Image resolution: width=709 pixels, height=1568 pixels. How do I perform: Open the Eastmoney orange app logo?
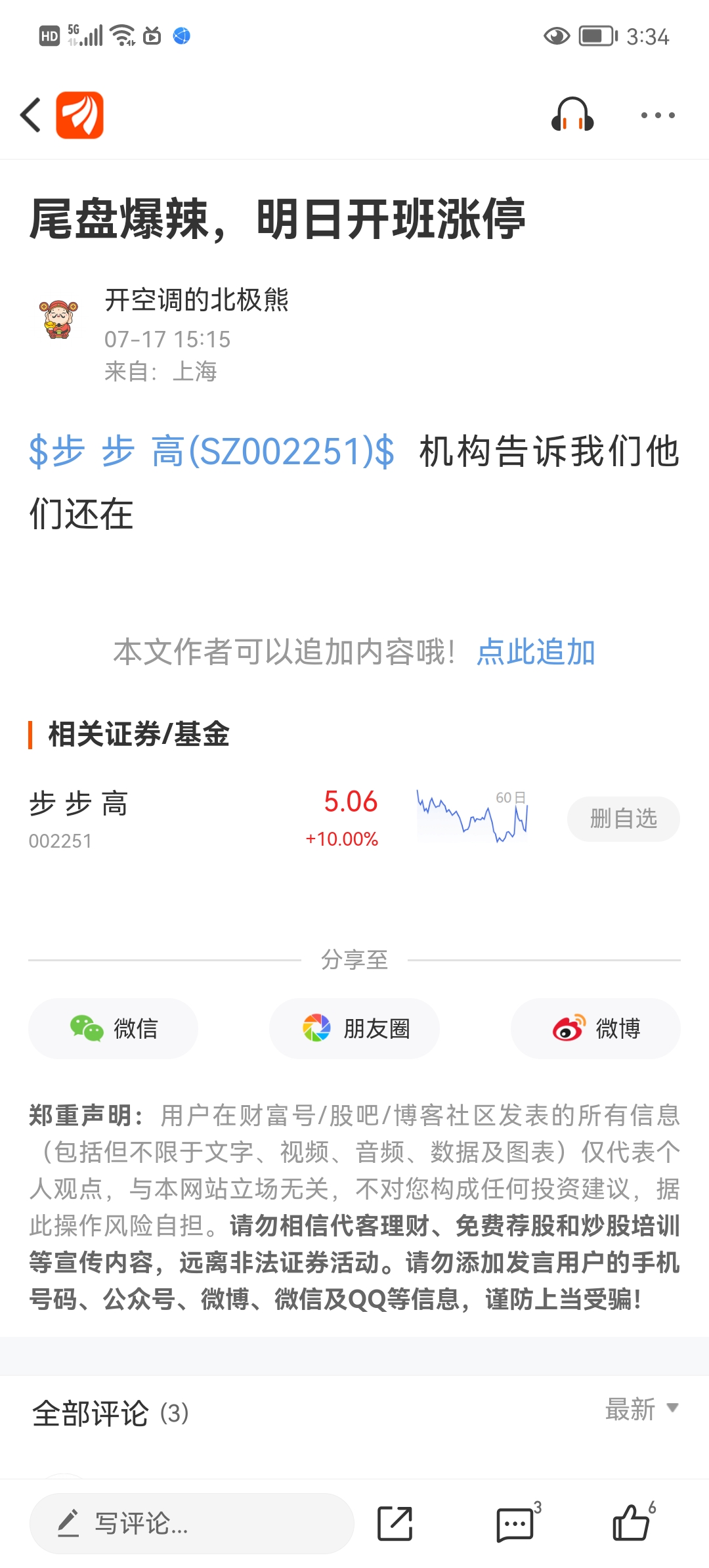tap(79, 115)
